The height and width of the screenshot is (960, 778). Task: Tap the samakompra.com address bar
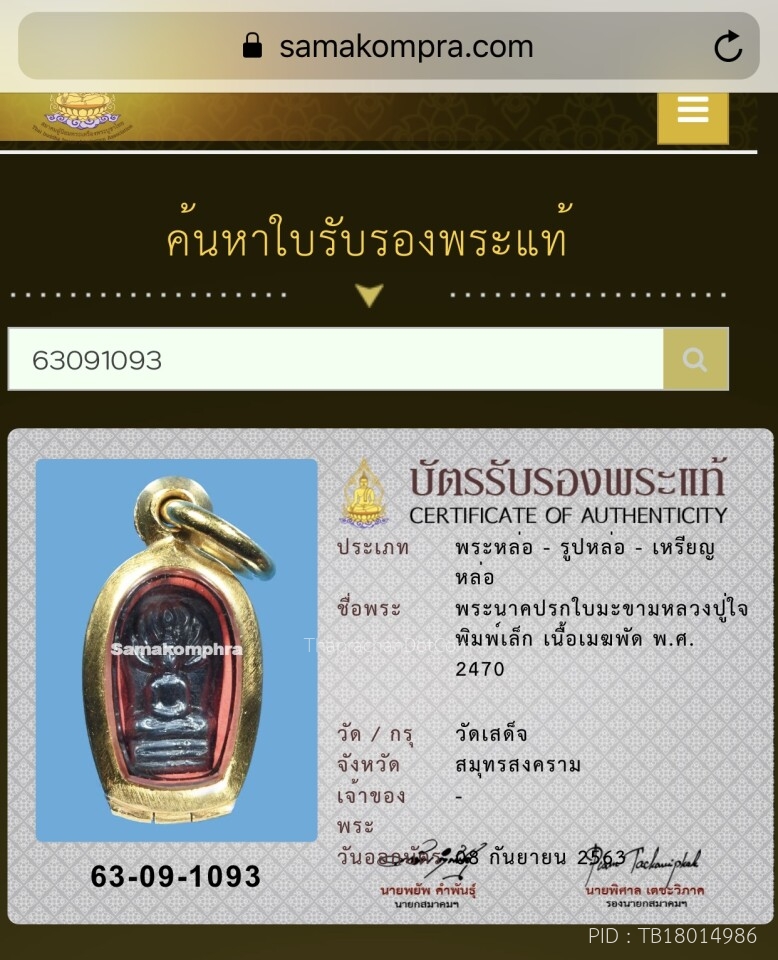tap(390, 46)
